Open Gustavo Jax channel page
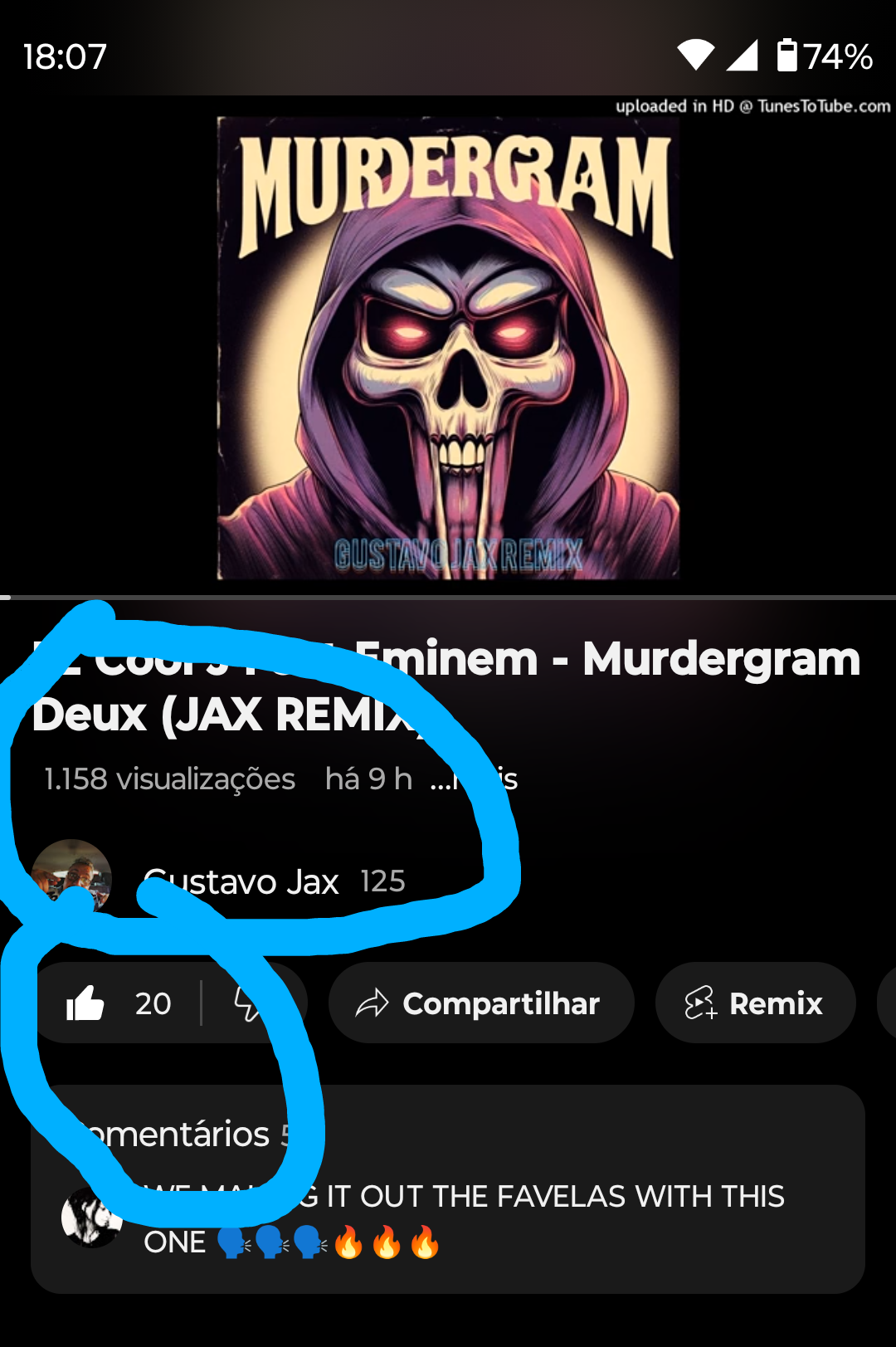896x1347 pixels. point(241,881)
